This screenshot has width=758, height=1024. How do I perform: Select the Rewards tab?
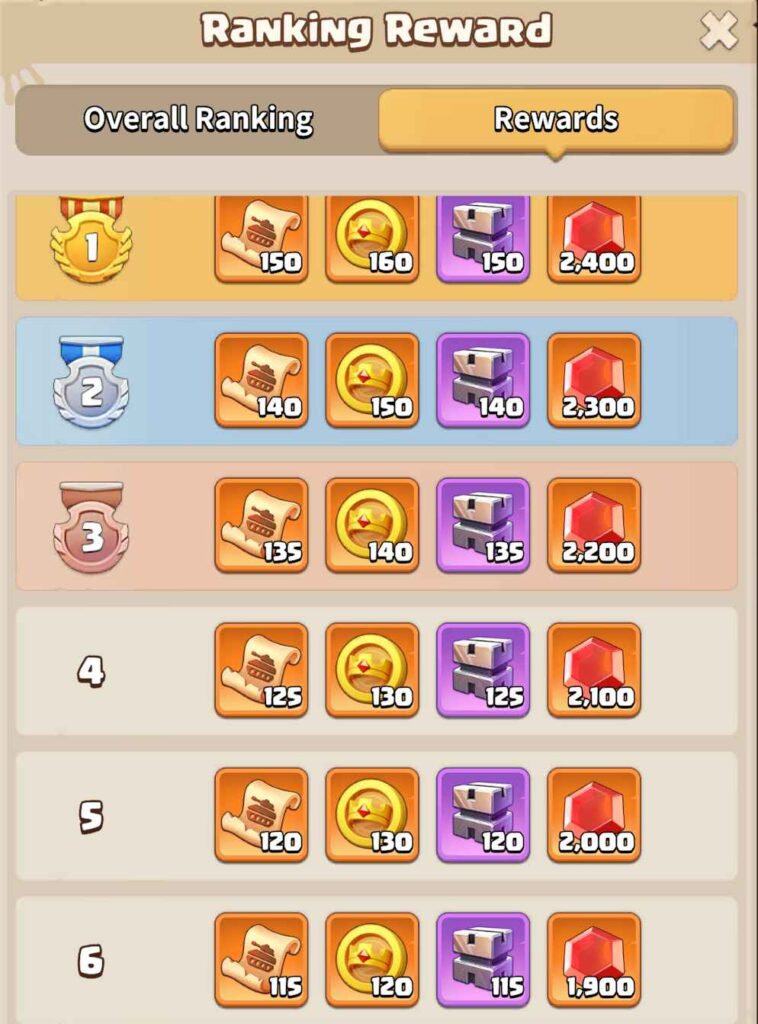(556, 120)
